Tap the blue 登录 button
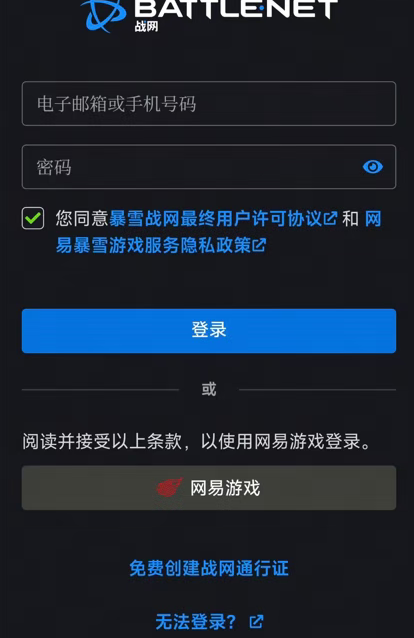The height and width of the screenshot is (638, 414). 208,330
